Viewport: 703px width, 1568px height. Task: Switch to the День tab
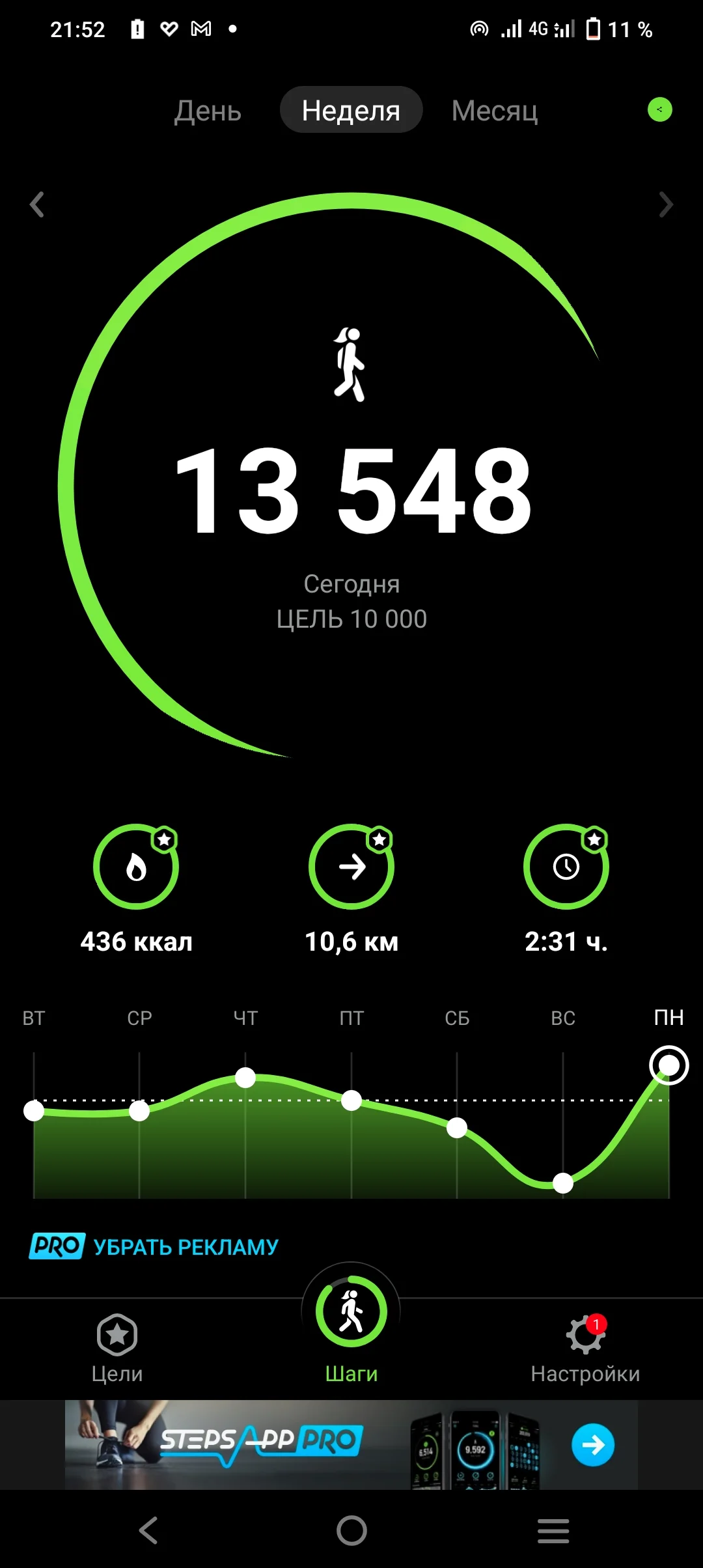coord(208,111)
